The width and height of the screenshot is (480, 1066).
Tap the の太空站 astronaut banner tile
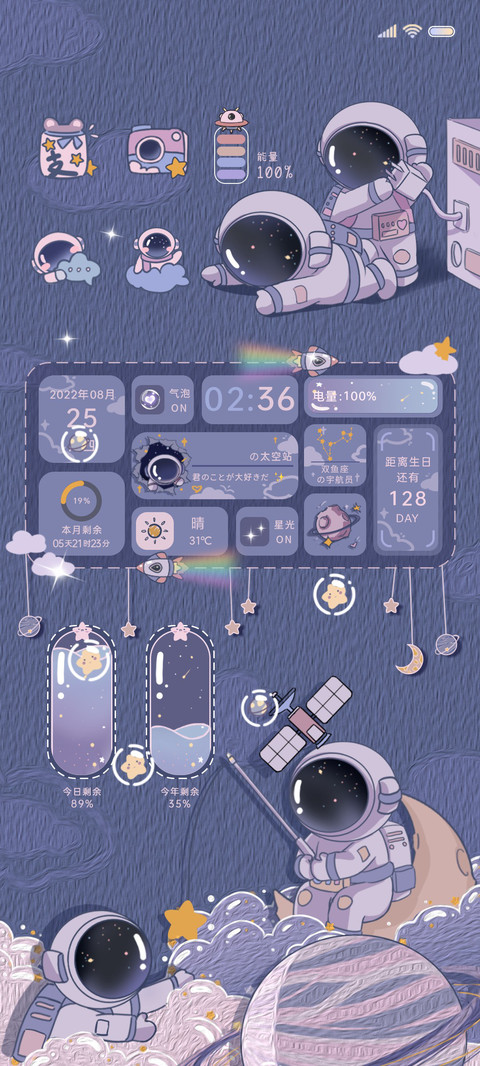(215, 466)
